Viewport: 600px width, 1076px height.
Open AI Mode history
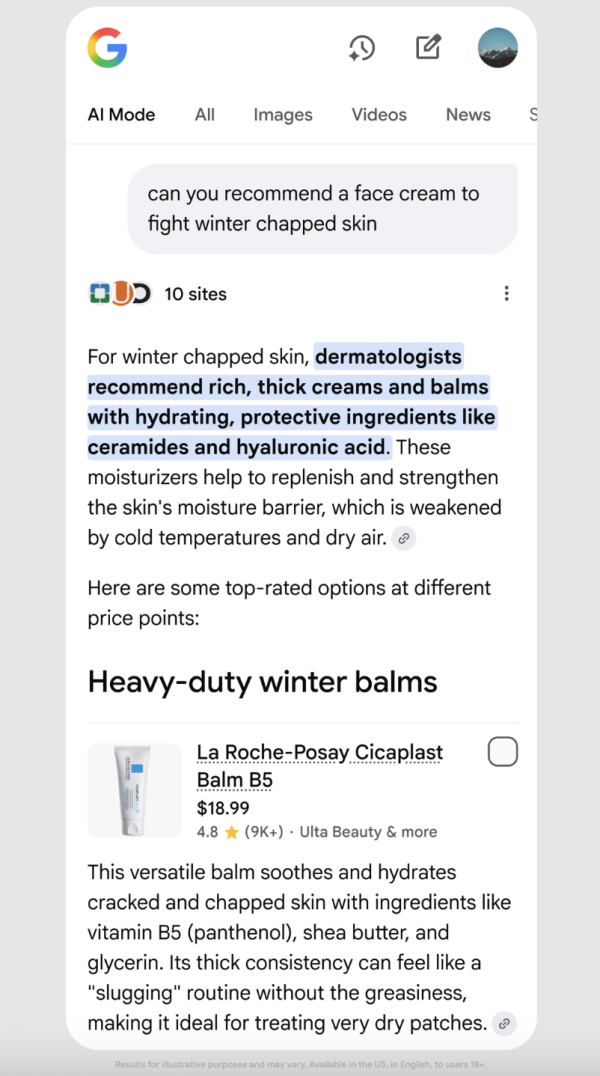coord(362,48)
